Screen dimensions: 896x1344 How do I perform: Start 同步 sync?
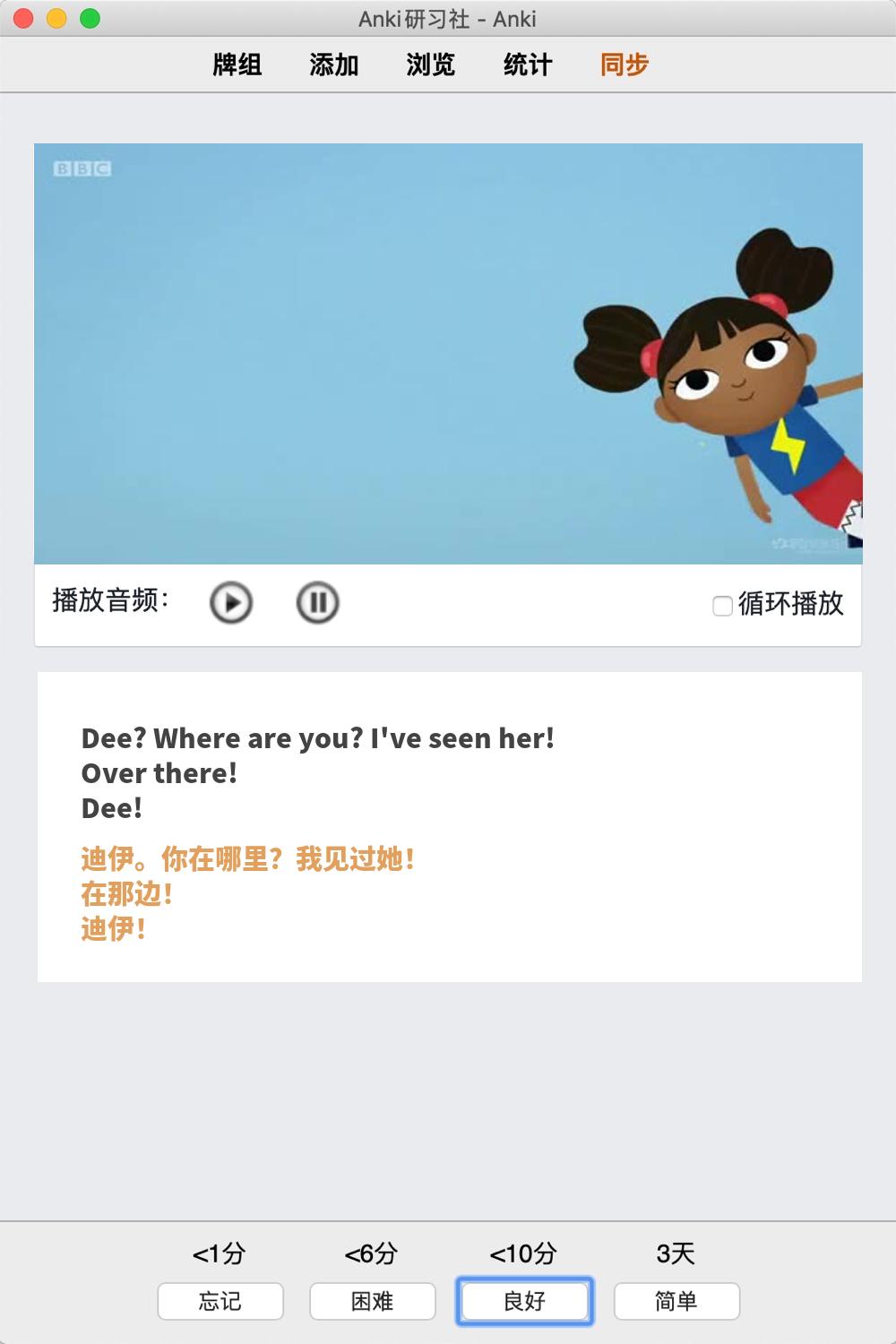point(625,65)
